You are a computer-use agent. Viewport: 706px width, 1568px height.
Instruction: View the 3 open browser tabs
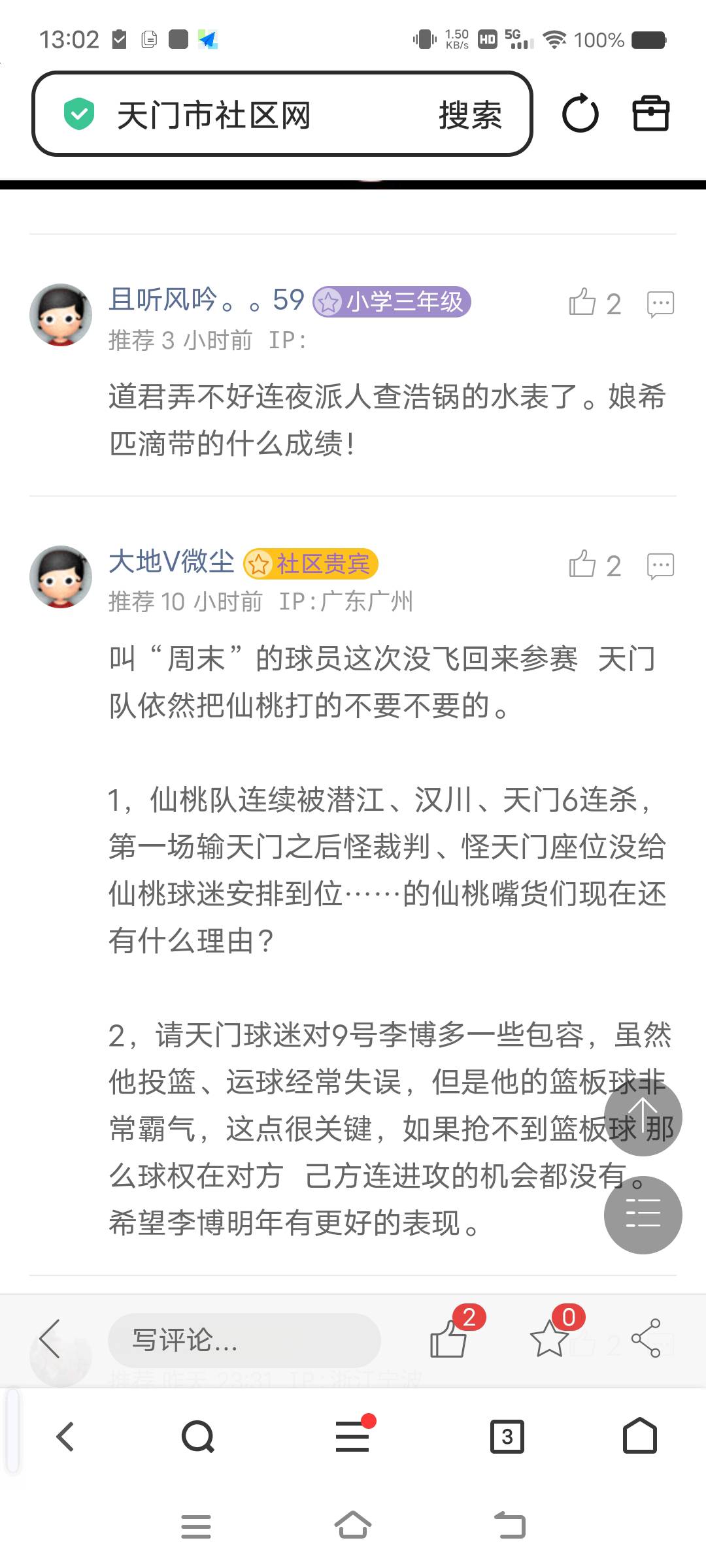pos(507,1437)
